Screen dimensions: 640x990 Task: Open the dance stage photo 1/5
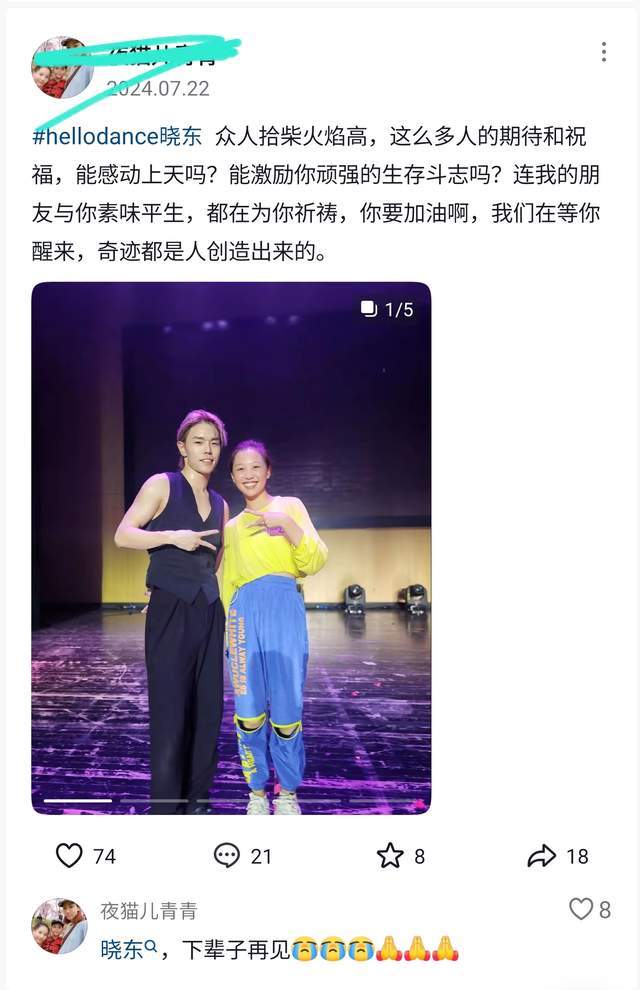tap(231, 548)
